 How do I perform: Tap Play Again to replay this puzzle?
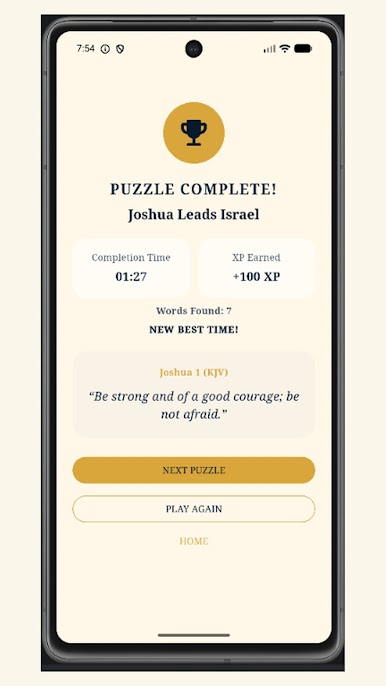click(193, 509)
